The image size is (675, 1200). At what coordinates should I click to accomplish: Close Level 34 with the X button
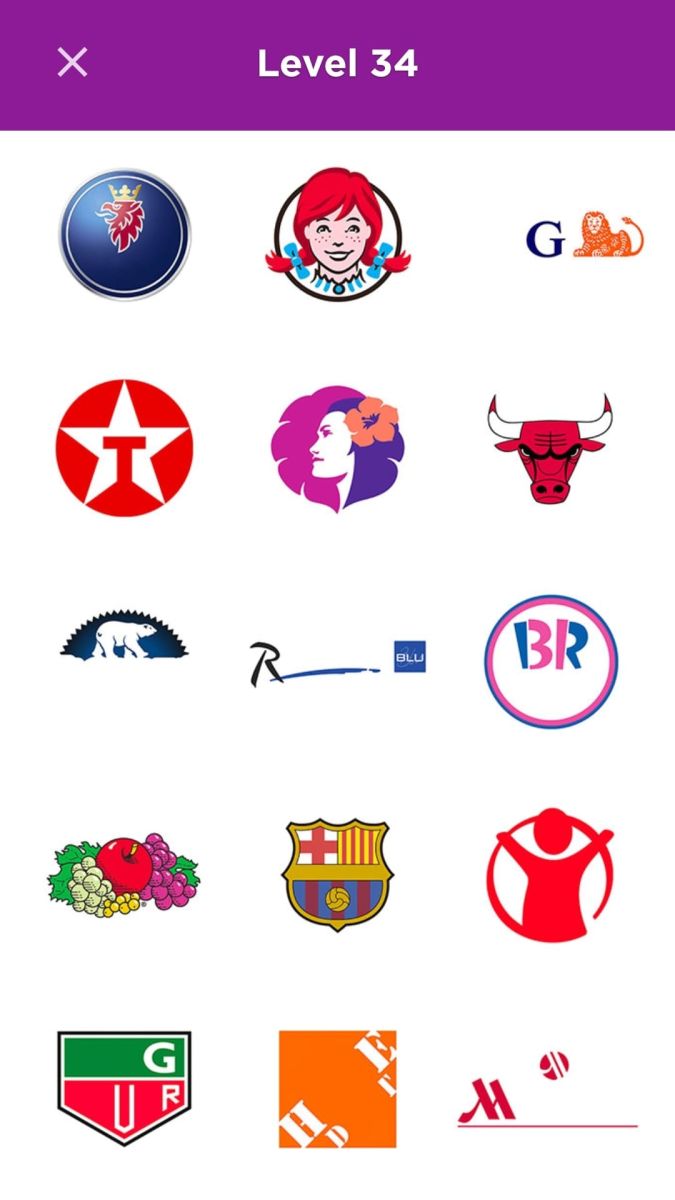[72, 63]
